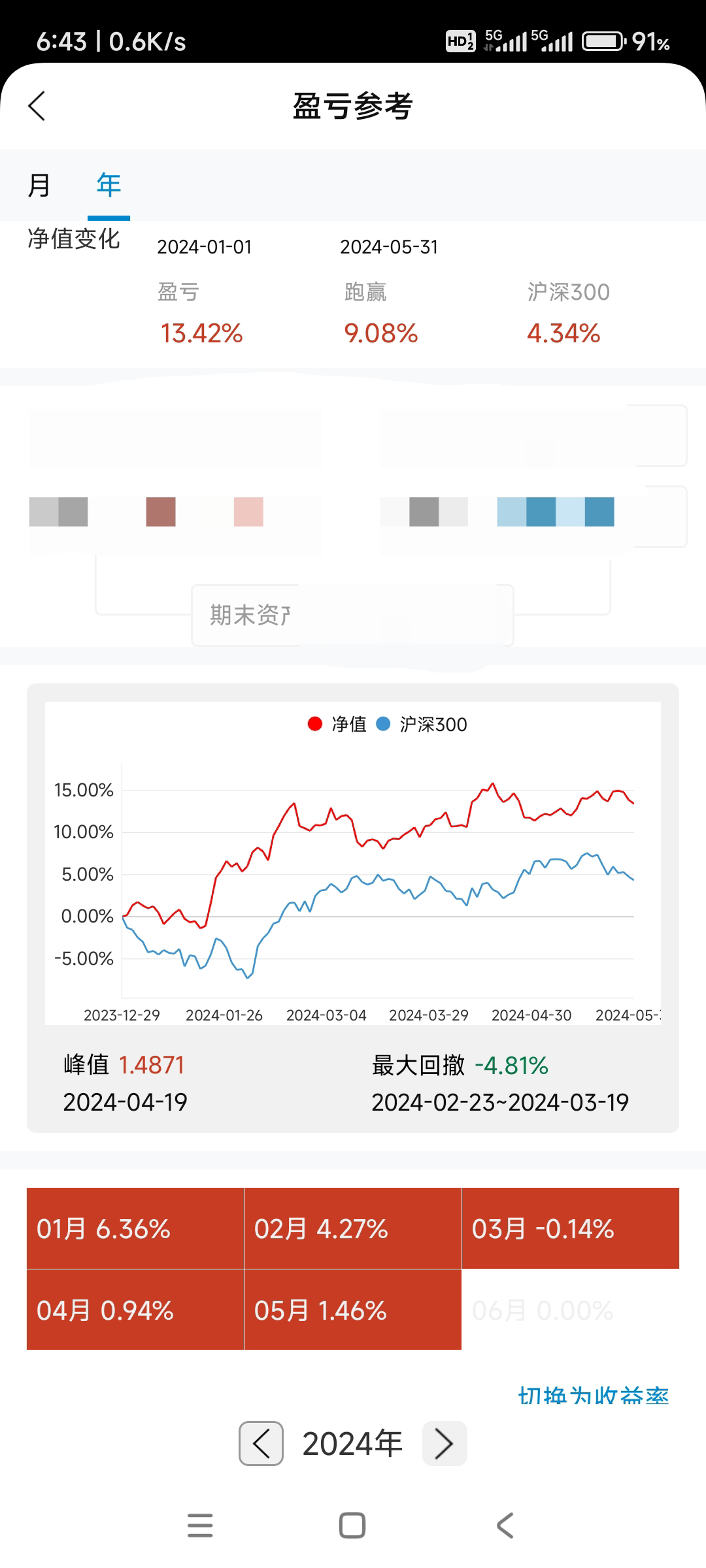
Task: Go to previous year with left arrow
Action: coord(261,1444)
